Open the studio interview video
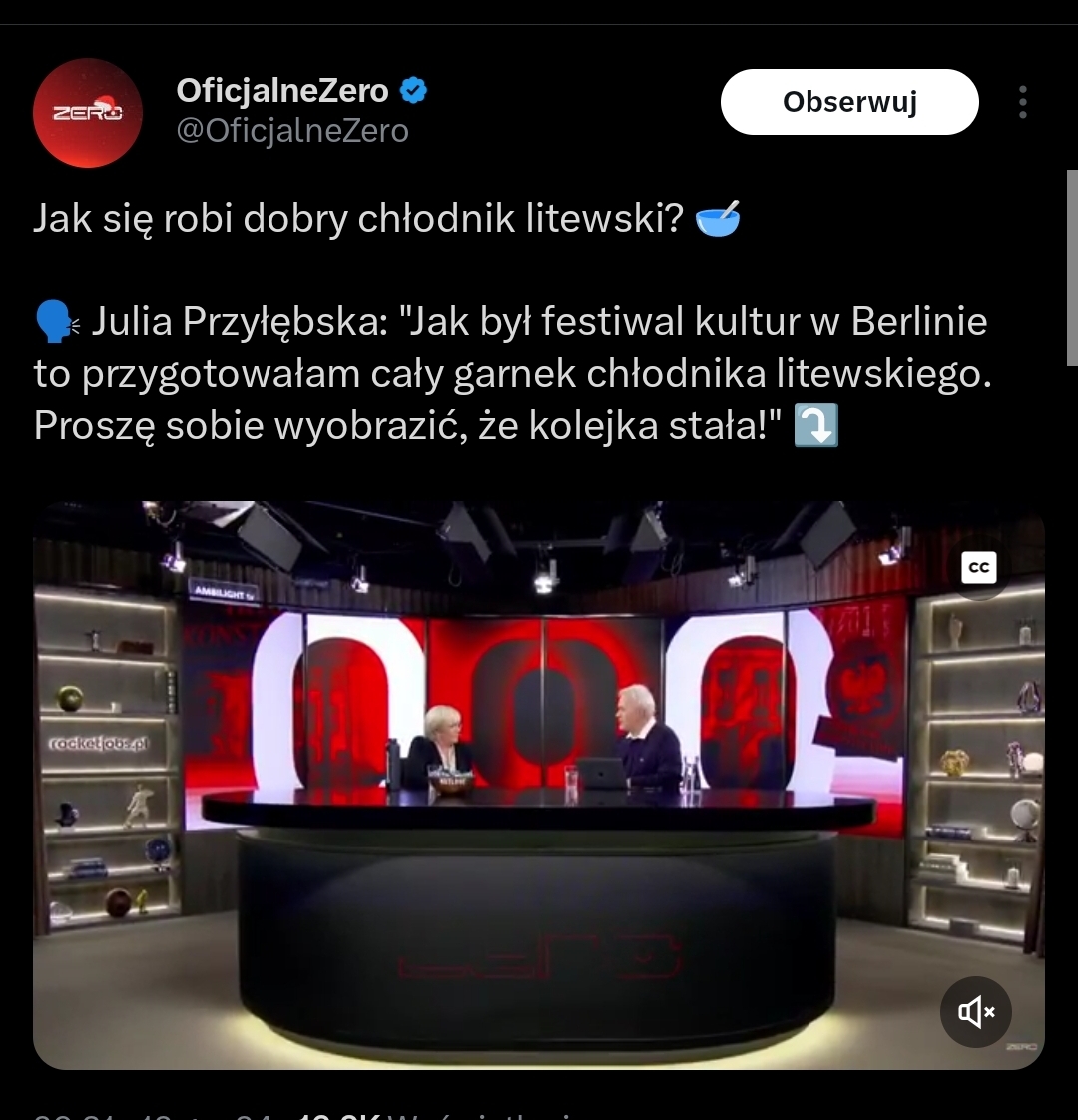Viewport: 1078px width, 1120px height. 539,784
